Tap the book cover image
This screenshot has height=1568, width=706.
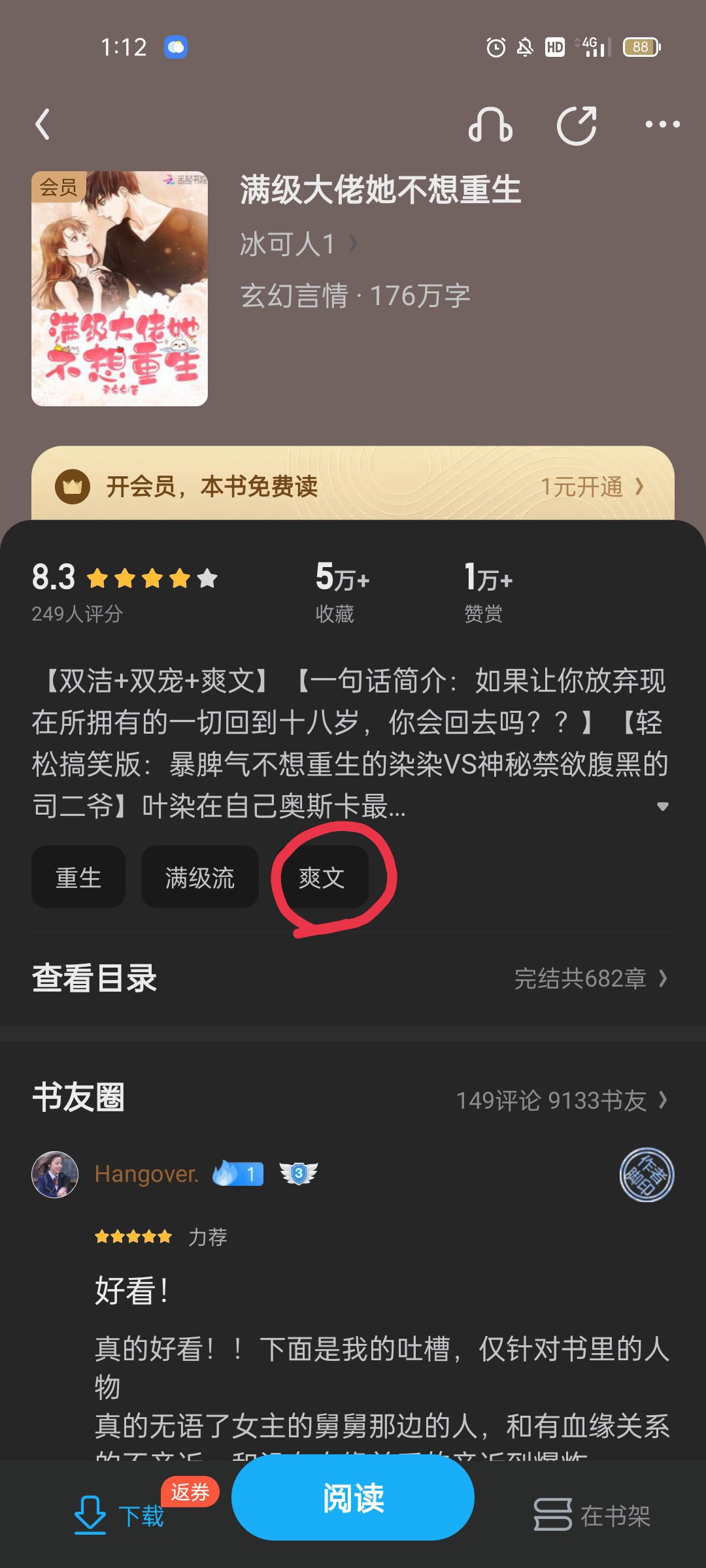tap(120, 289)
